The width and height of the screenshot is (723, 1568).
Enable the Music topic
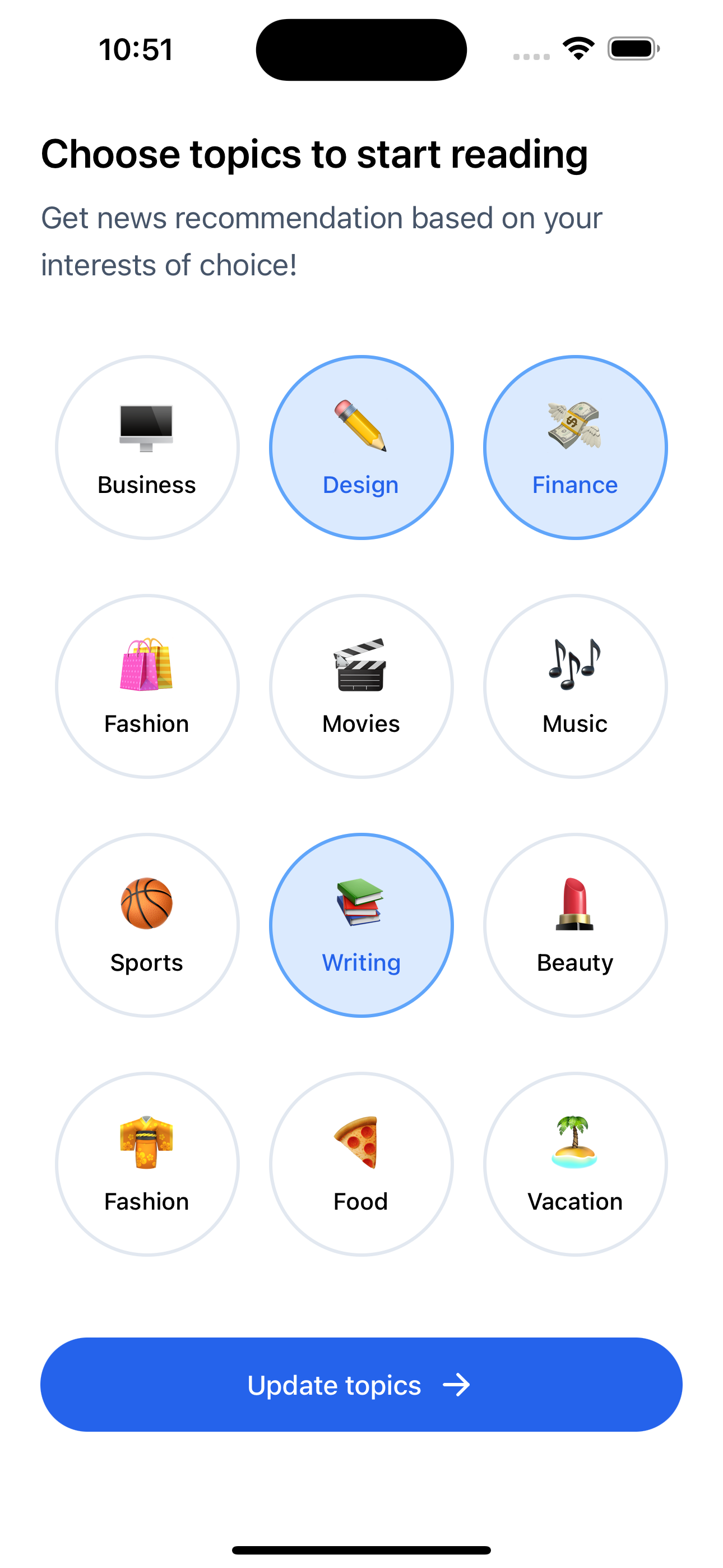click(574, 686)
